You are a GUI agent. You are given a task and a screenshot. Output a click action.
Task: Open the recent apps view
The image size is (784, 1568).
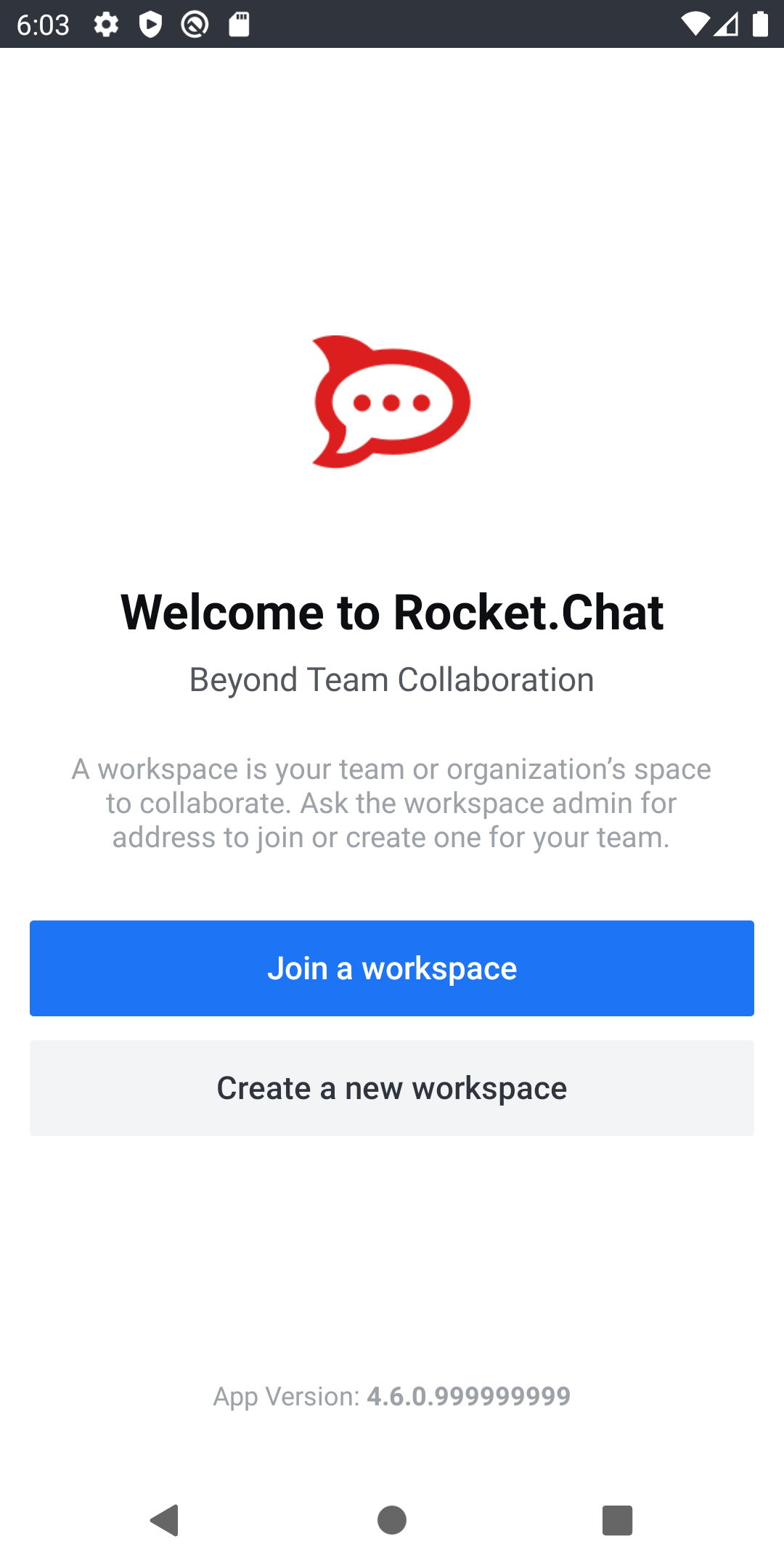click(x=617, y=1519)
